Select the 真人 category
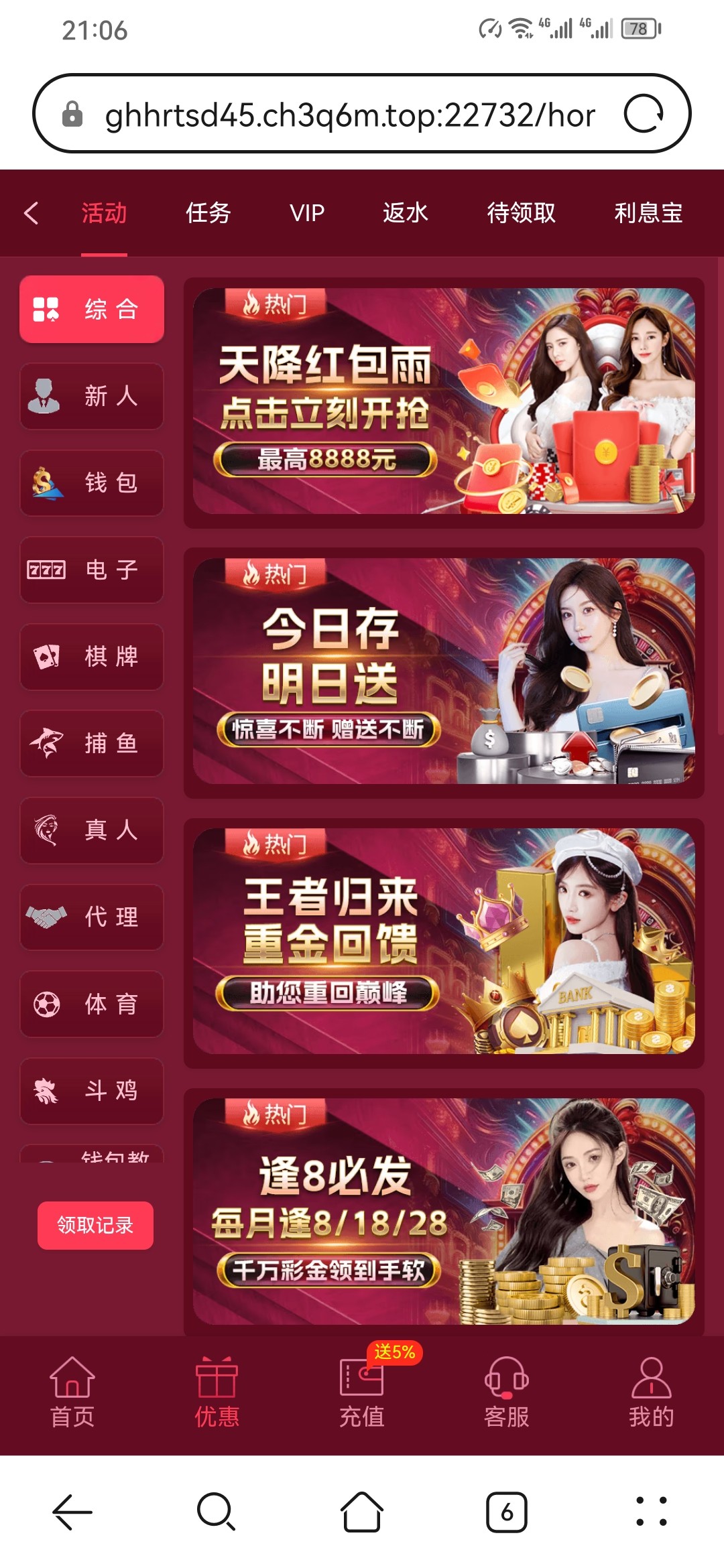 pos(92,830)
